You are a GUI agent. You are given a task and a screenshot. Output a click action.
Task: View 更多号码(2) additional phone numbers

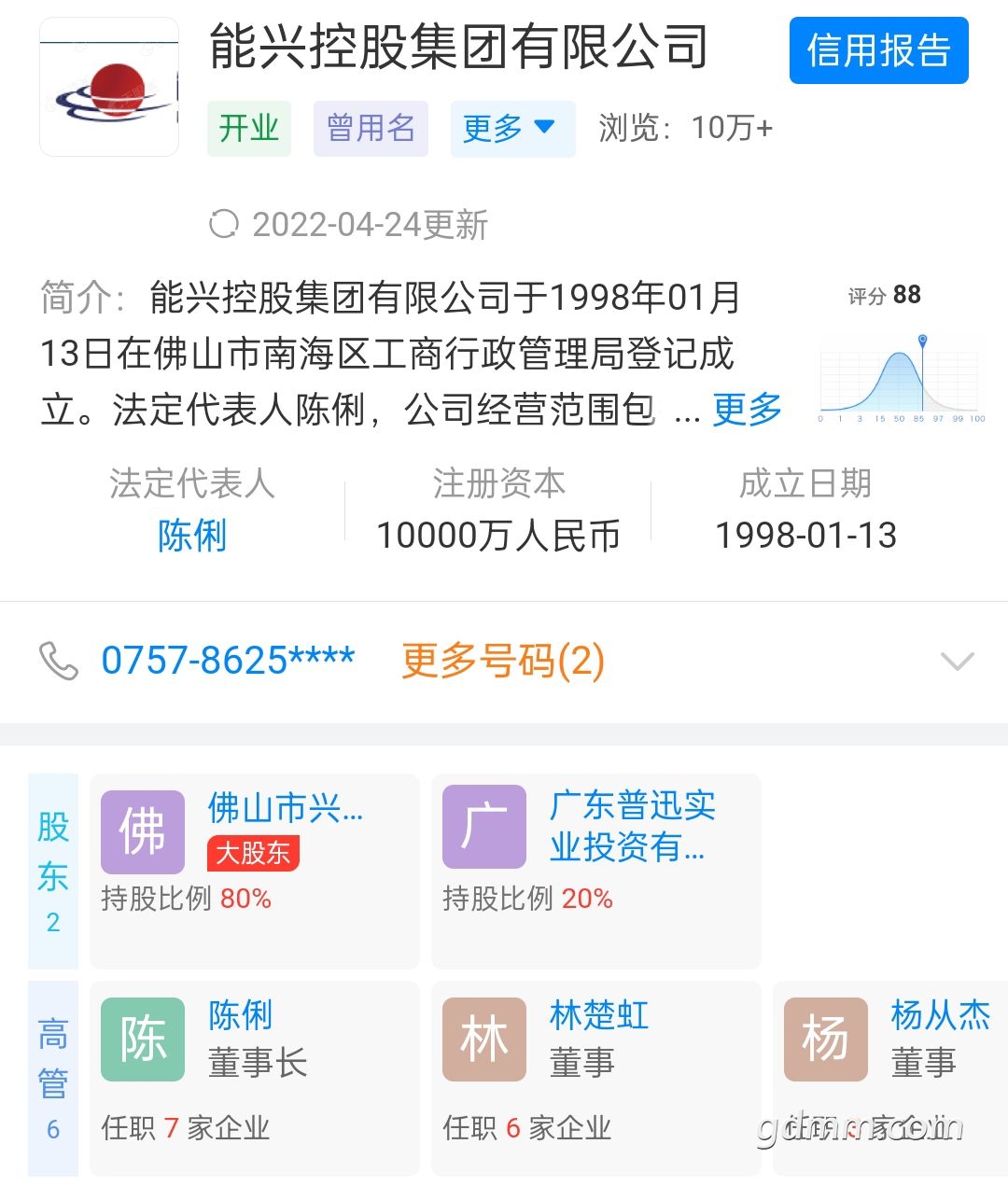(x=503, y=661)
